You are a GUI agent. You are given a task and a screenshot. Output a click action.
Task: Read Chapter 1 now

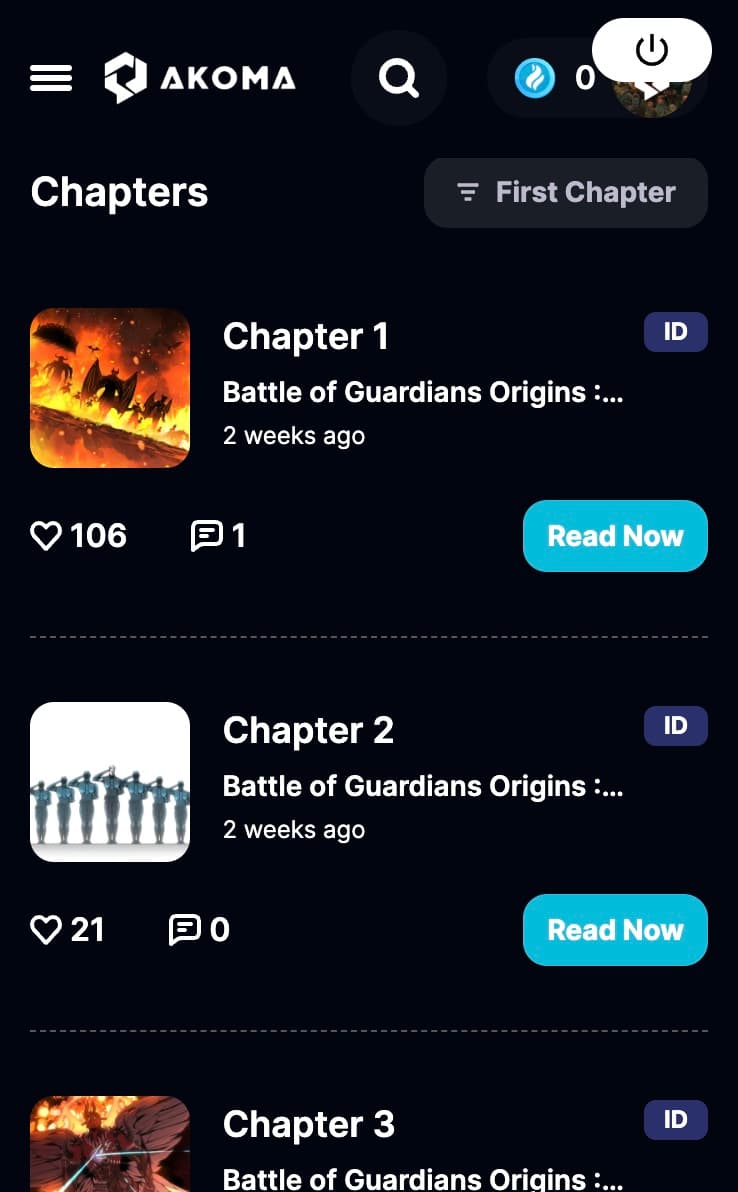pos(615,536)
